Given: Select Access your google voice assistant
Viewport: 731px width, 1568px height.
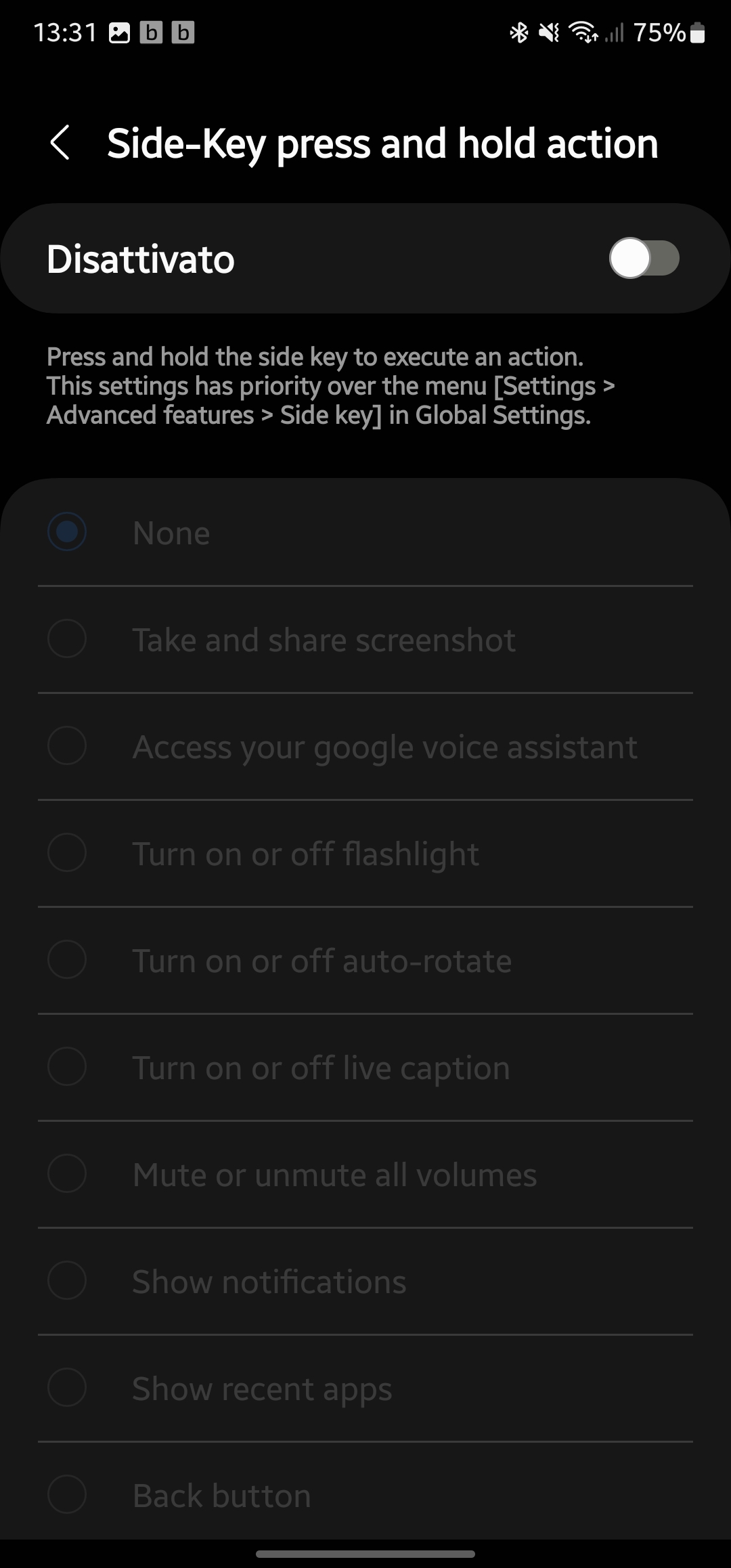Looking at the screenshot, I should pyautogui.click(x=67, y=746).
